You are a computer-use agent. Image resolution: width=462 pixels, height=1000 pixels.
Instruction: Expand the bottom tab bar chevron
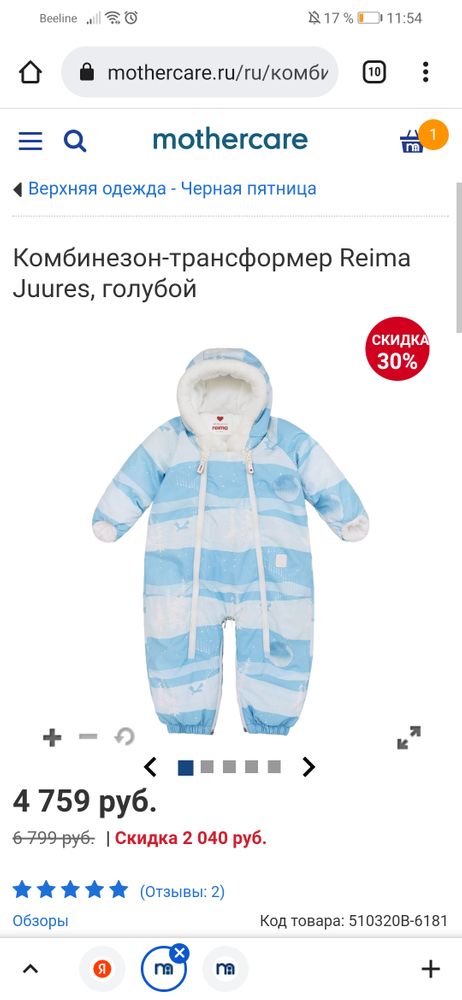point(29,969)
